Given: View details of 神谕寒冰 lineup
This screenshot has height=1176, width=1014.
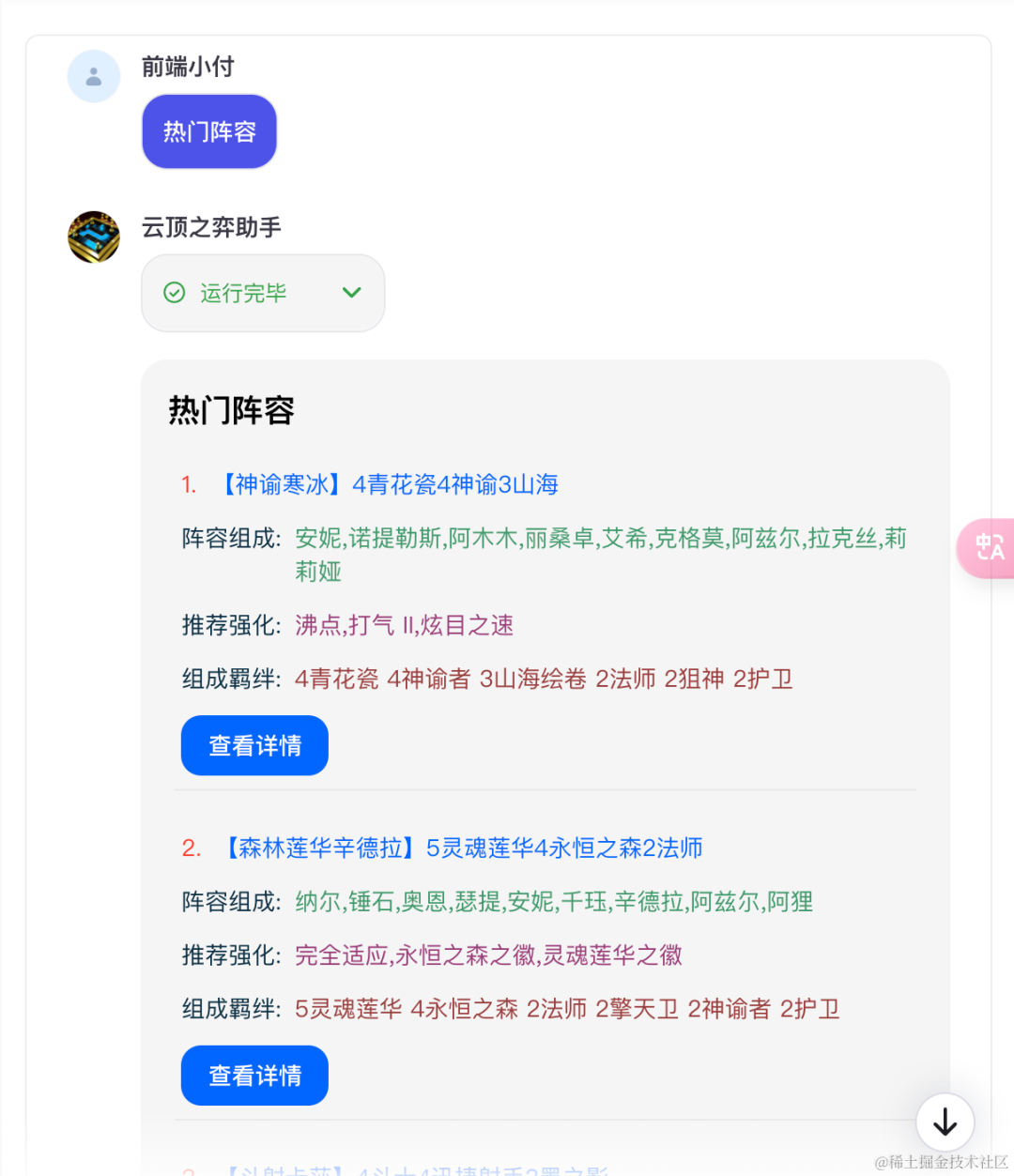Looking at the screenshot, I should click(x=254, y=746).
